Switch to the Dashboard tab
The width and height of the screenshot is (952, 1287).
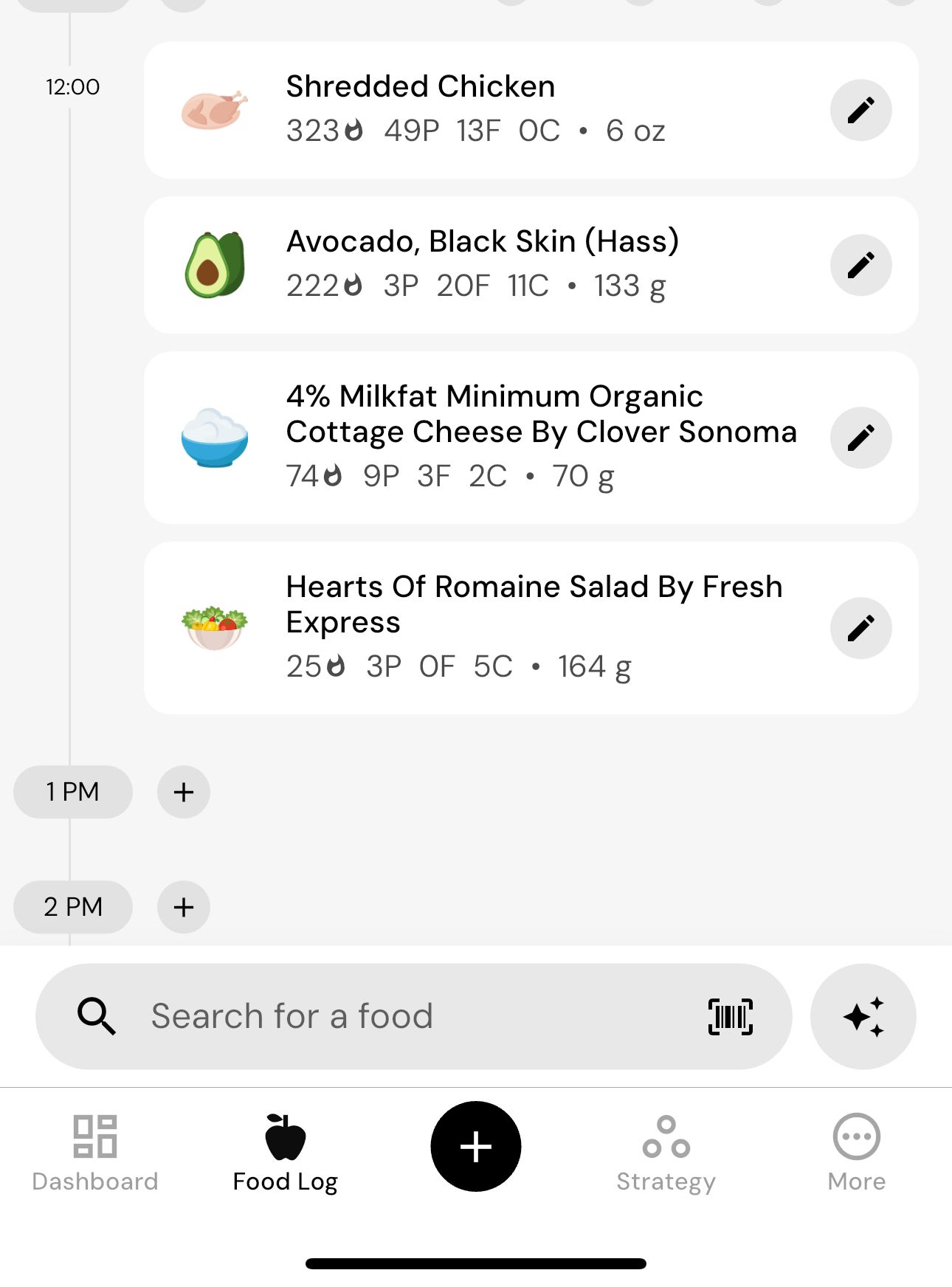point(95,1153)
